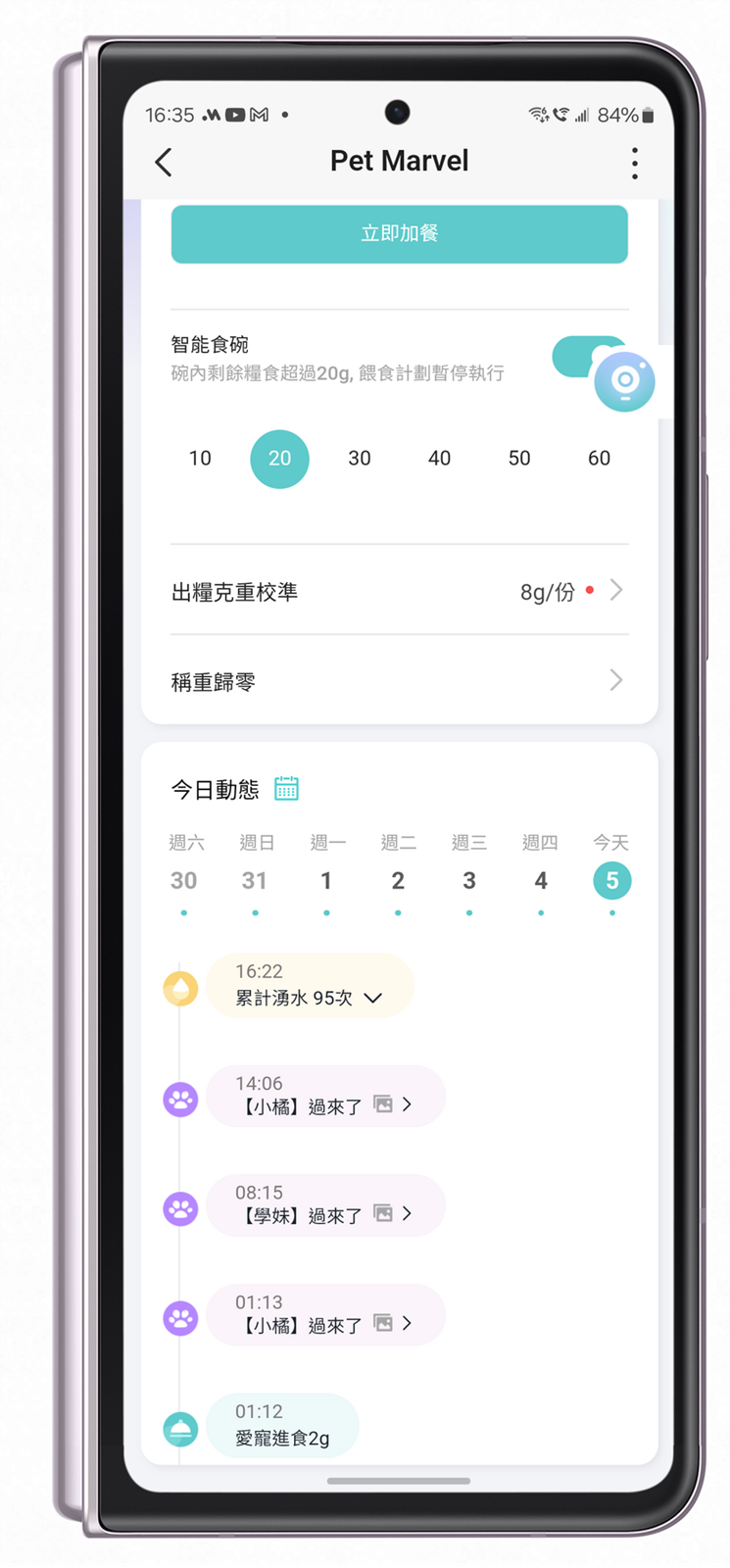Screen dimensions: 730x1568
Task: Select the 60g bowl threshold
Action: pos(599,459)
